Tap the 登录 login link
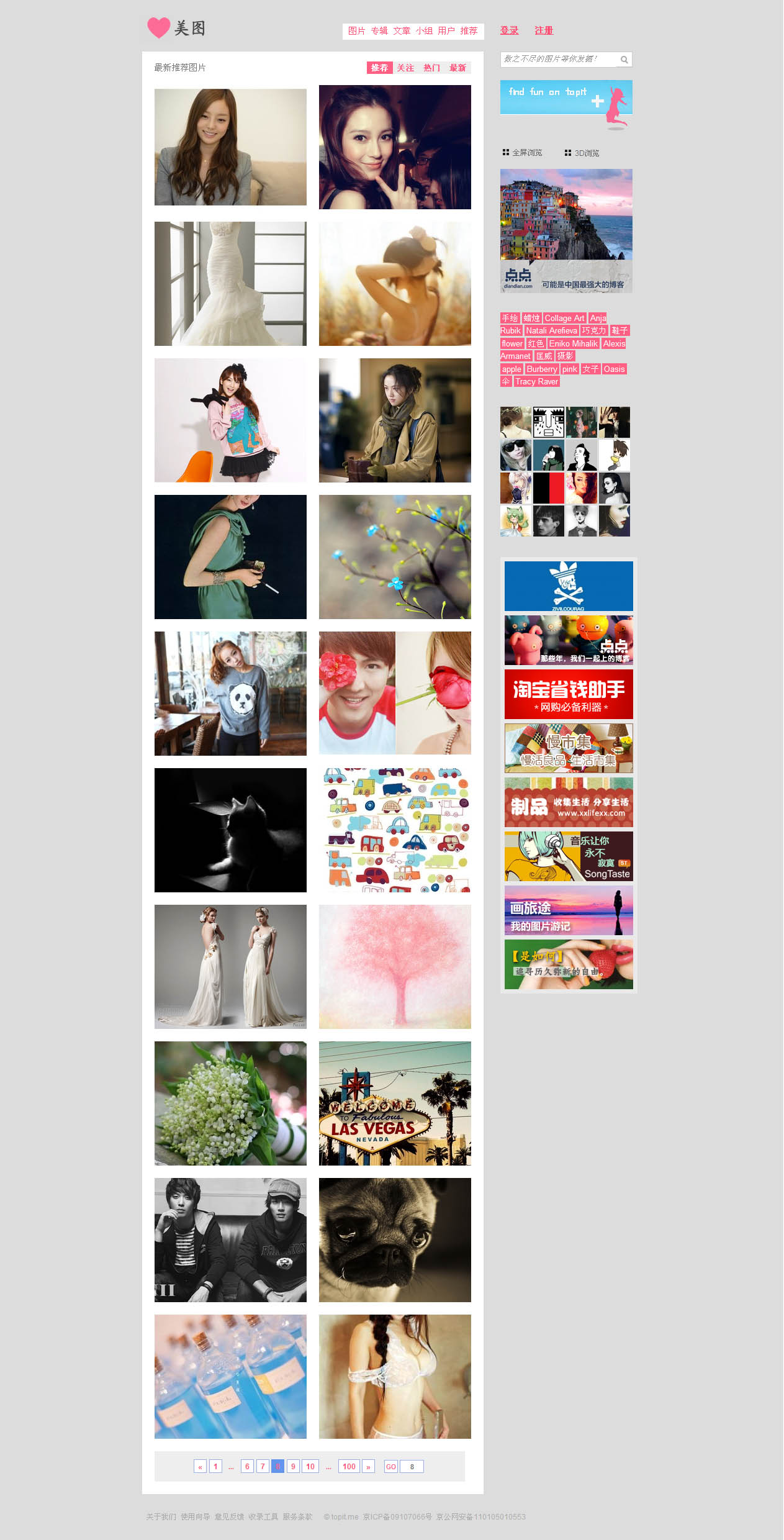 coord(509,30)
